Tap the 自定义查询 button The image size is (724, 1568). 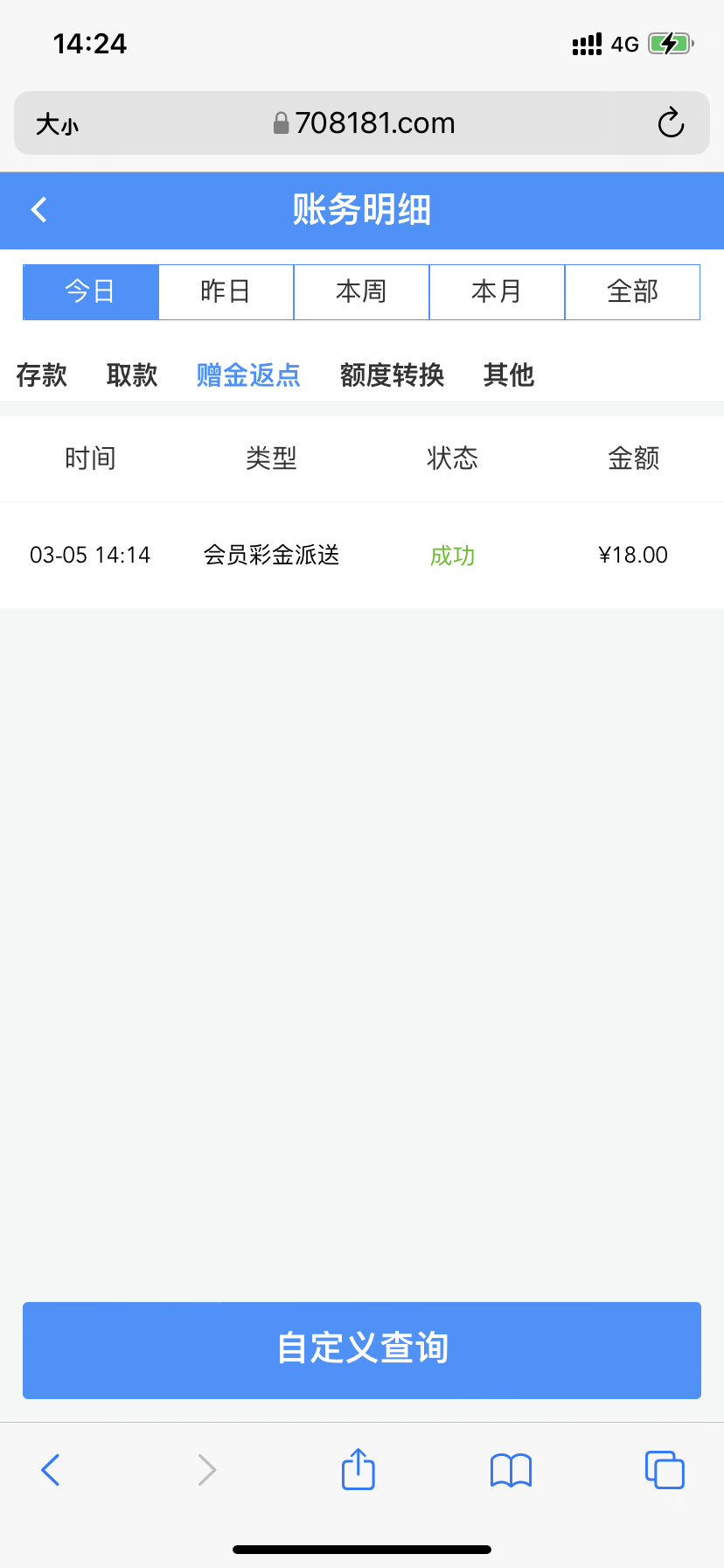[362, 1350]
